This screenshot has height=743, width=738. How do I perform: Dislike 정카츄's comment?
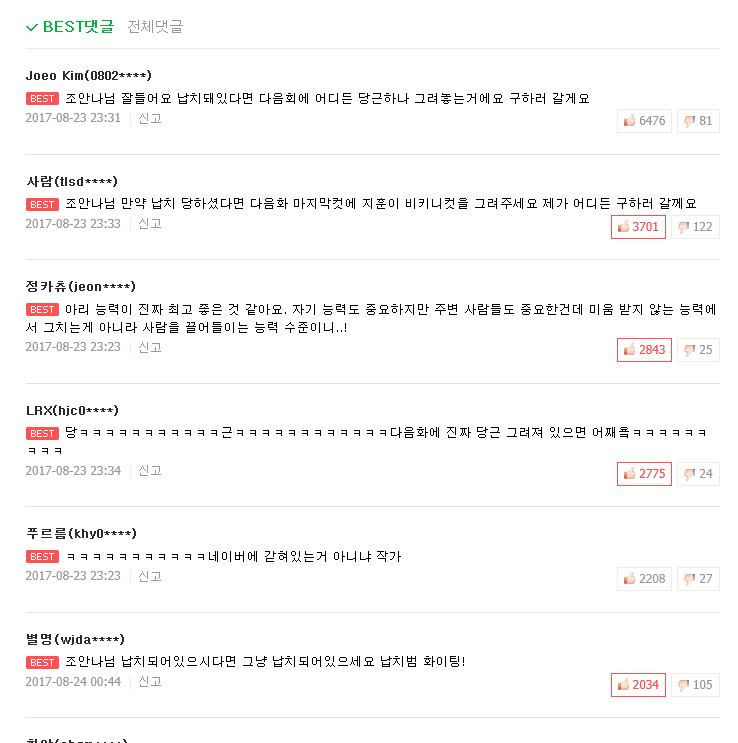[x=697, y=350]
